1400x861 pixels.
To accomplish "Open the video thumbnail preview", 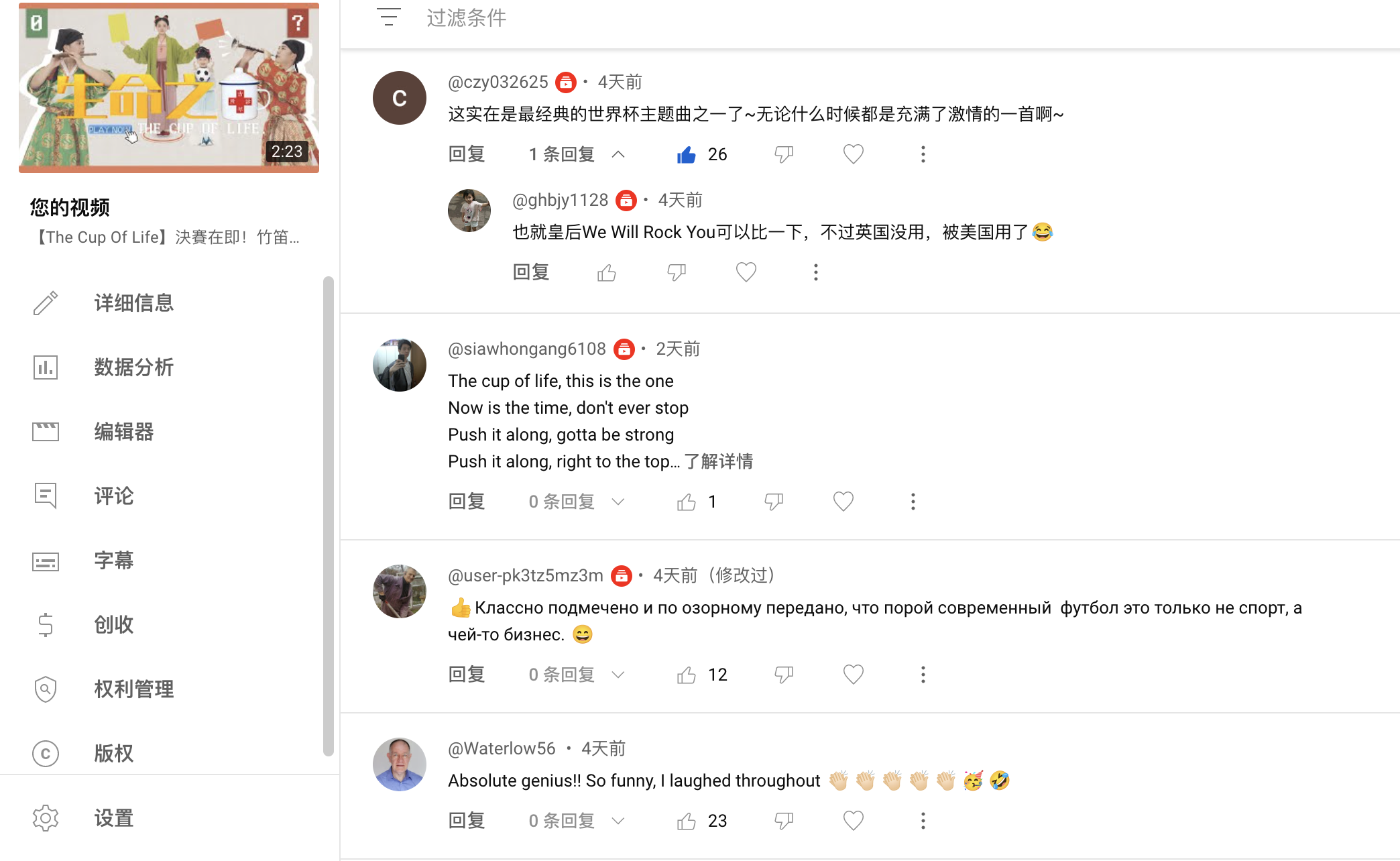I will coord(169,88).
